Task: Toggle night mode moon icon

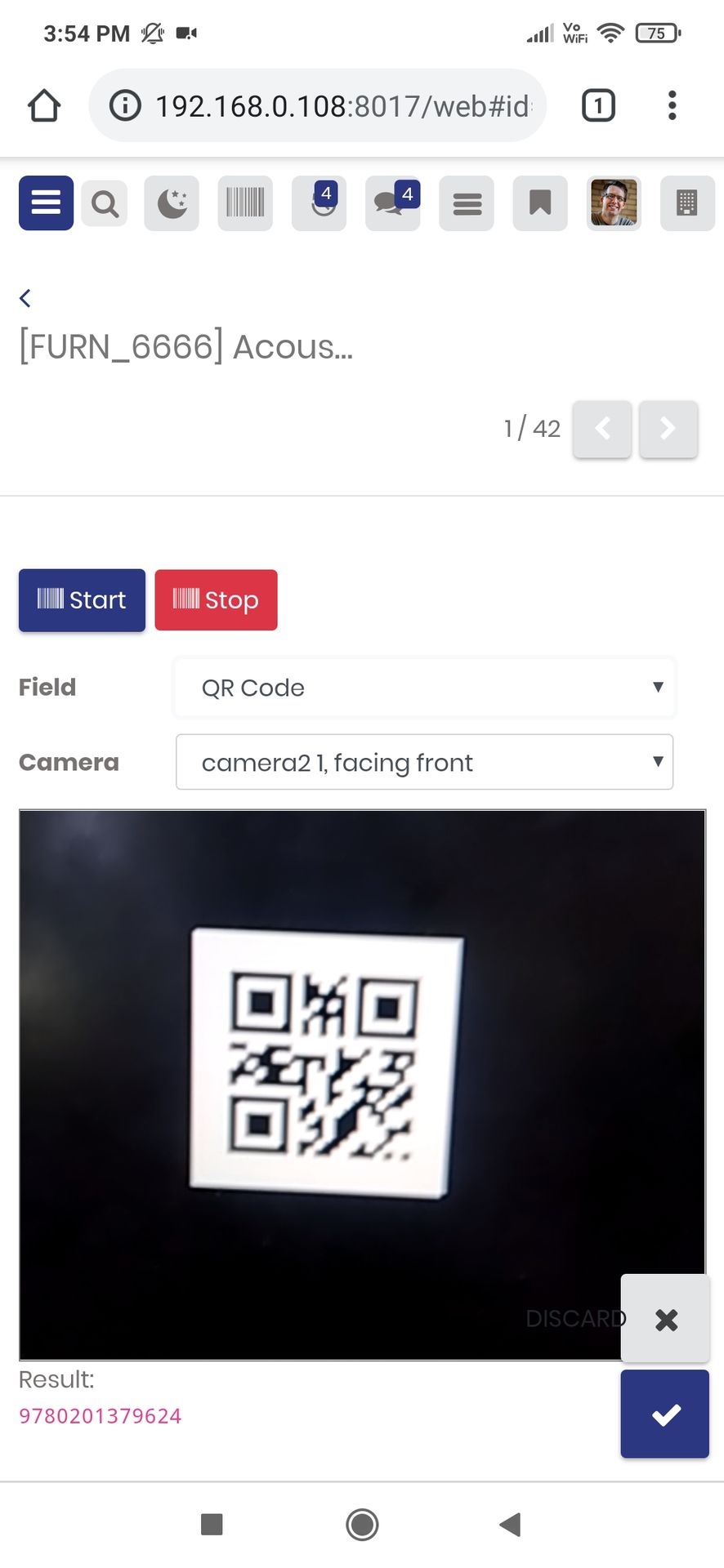Action: click(x=172, y=203)
